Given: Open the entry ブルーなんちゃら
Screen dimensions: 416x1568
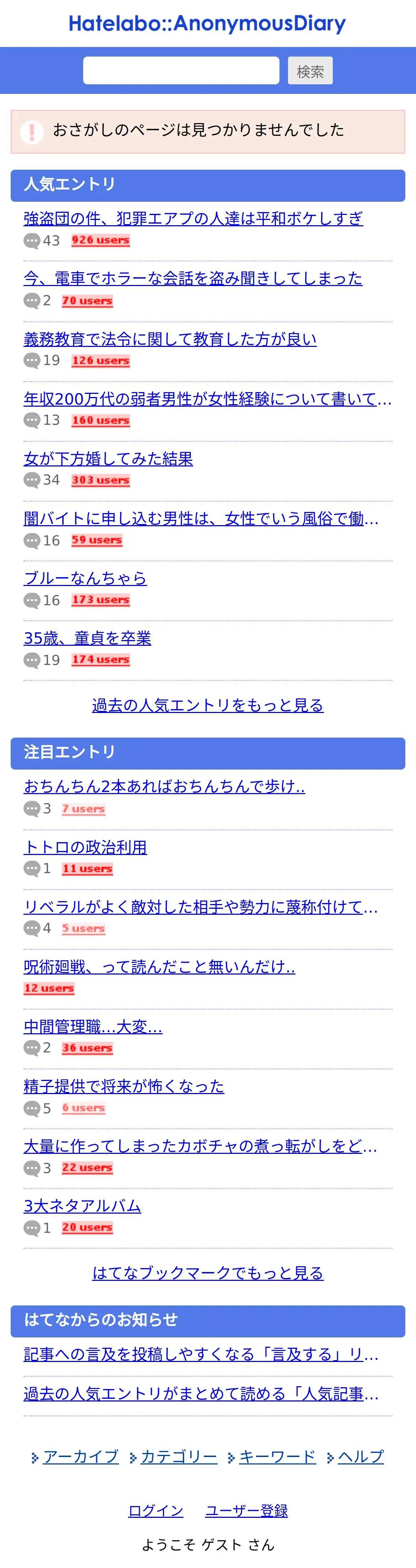Looking at the screenshot, I should 85,578.
